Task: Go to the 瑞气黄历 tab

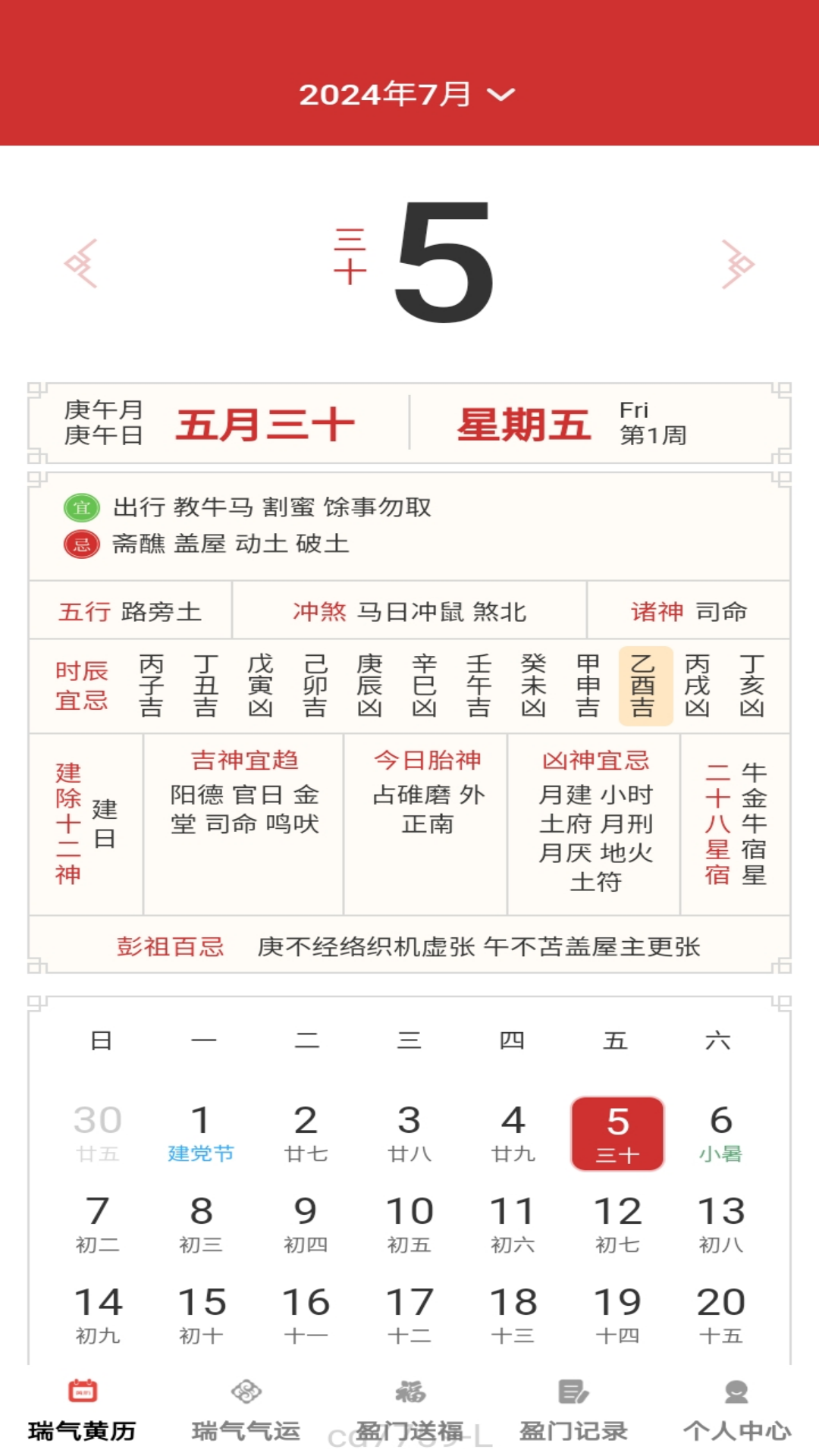Action: (82, 1410)
